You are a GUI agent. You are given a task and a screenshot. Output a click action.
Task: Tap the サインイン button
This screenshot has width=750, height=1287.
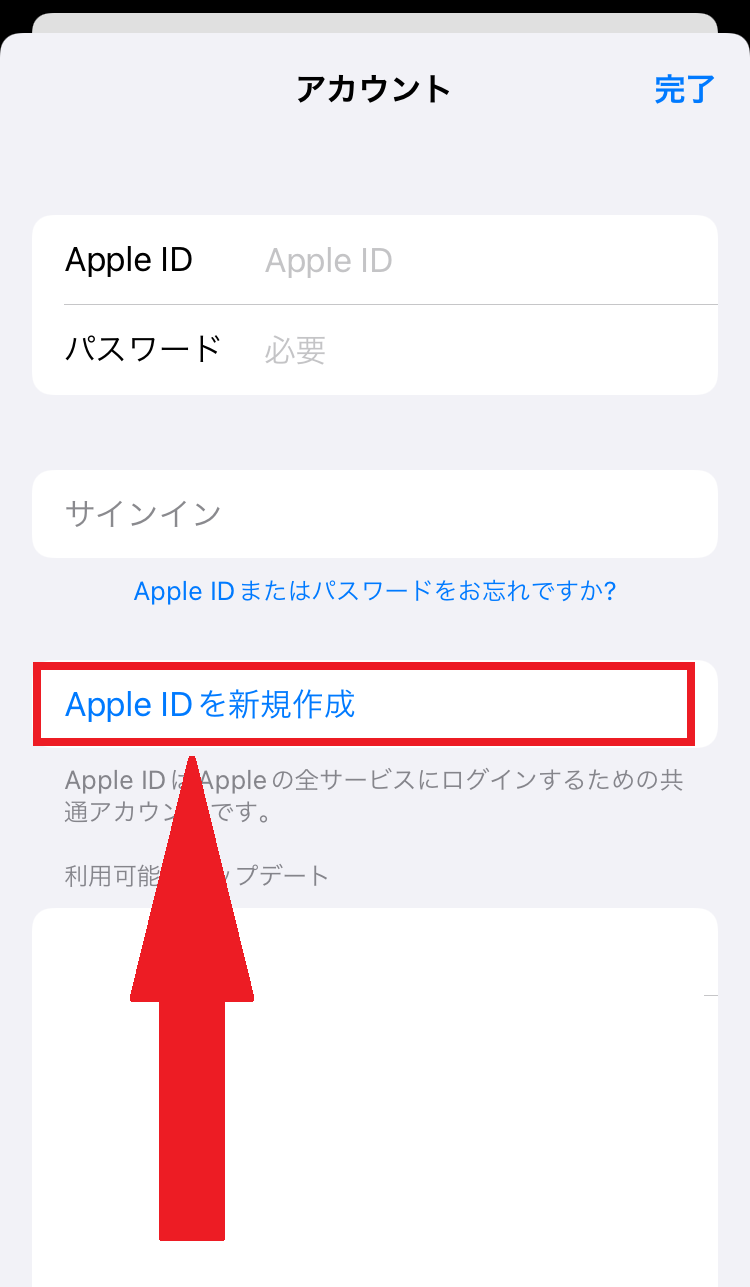(374, 514)
